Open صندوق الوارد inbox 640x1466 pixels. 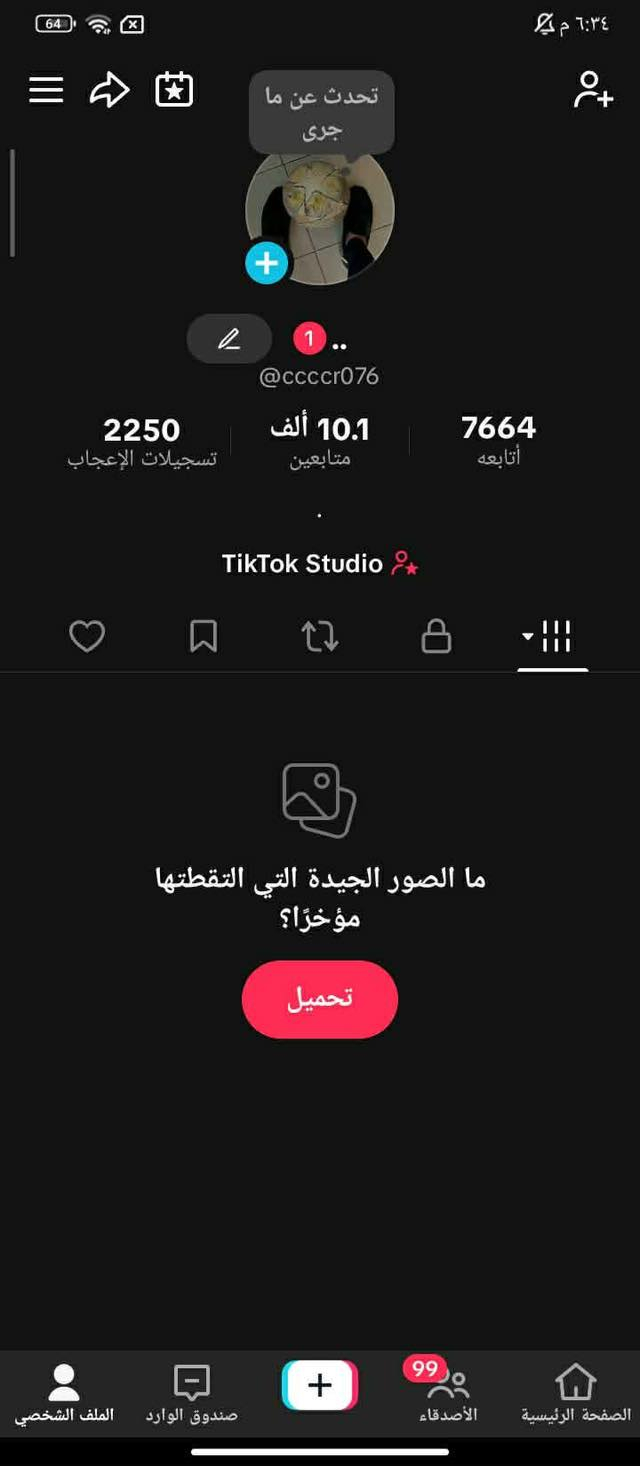(x=191, y=1392)
